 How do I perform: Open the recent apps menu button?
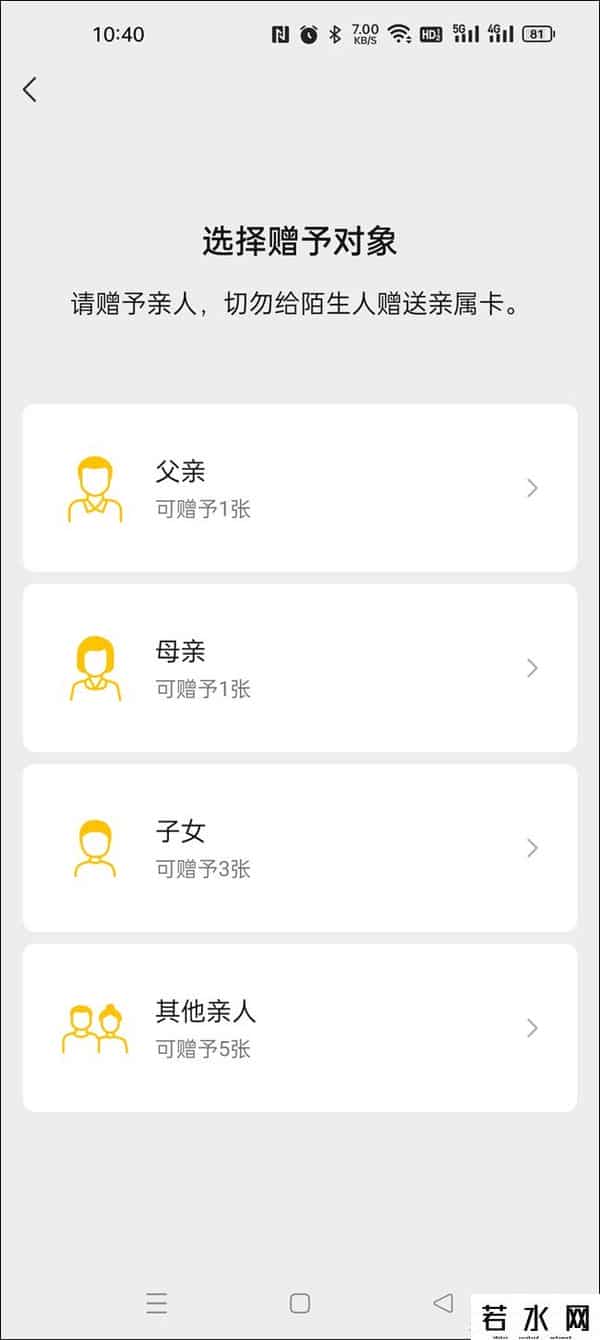click(x=156, y=1303)
